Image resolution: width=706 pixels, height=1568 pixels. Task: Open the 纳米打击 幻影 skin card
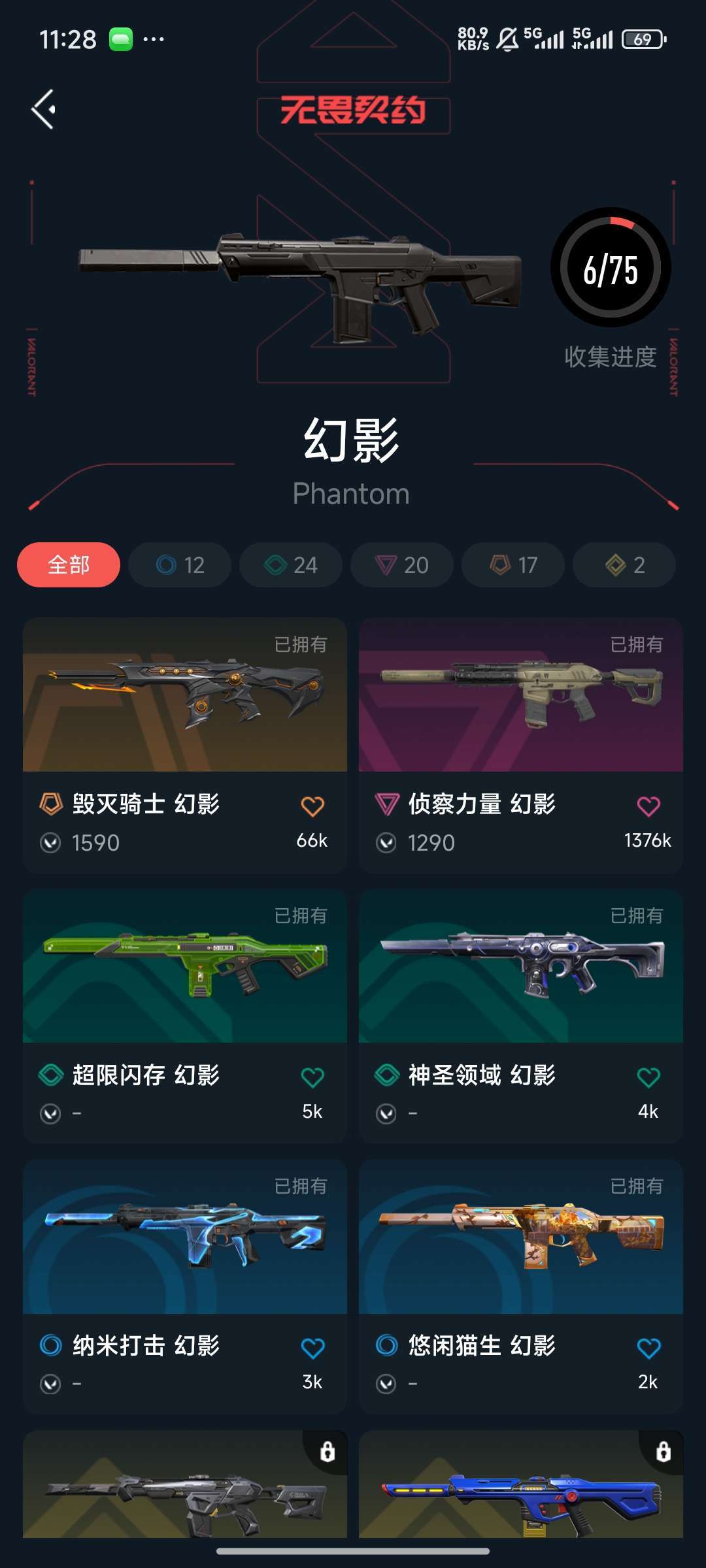pos(185,1287)
